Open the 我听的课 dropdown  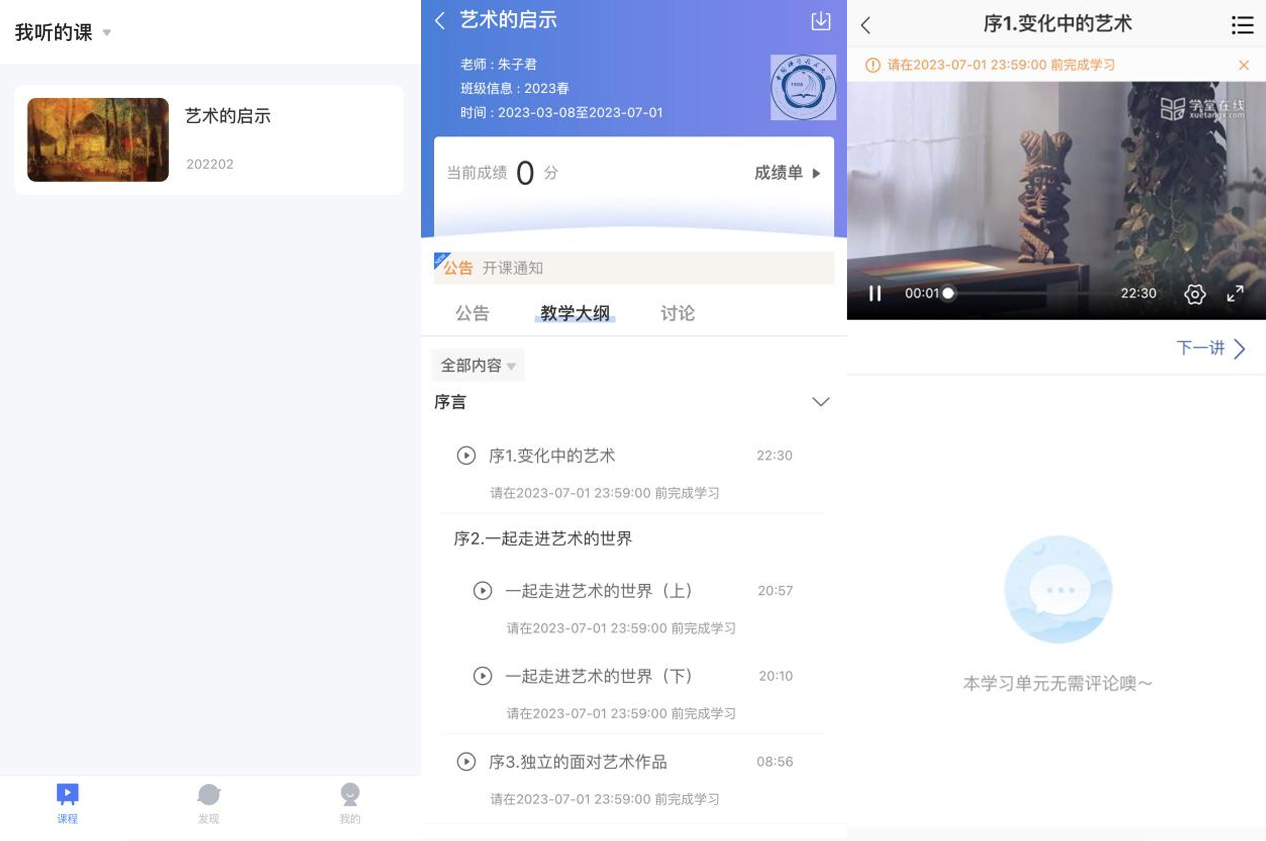pyautogui.click(x=63, y=33)
